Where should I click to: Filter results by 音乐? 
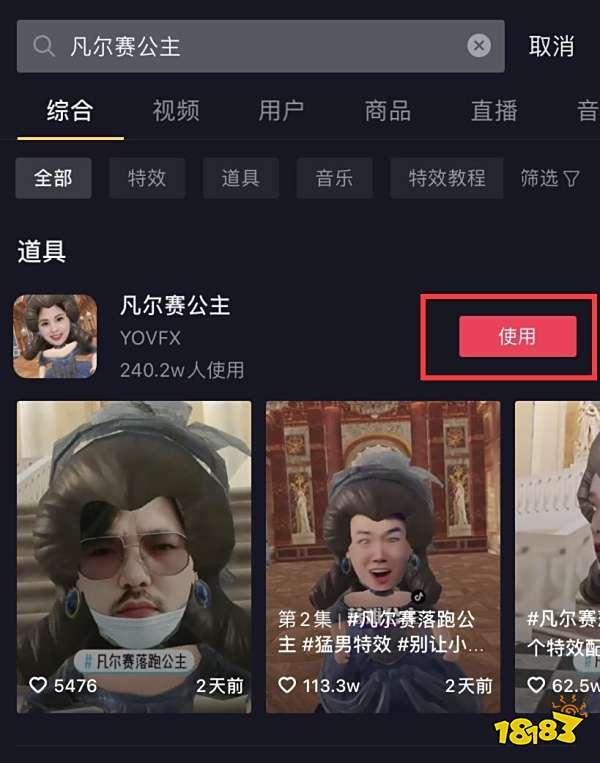coord(334,178)
